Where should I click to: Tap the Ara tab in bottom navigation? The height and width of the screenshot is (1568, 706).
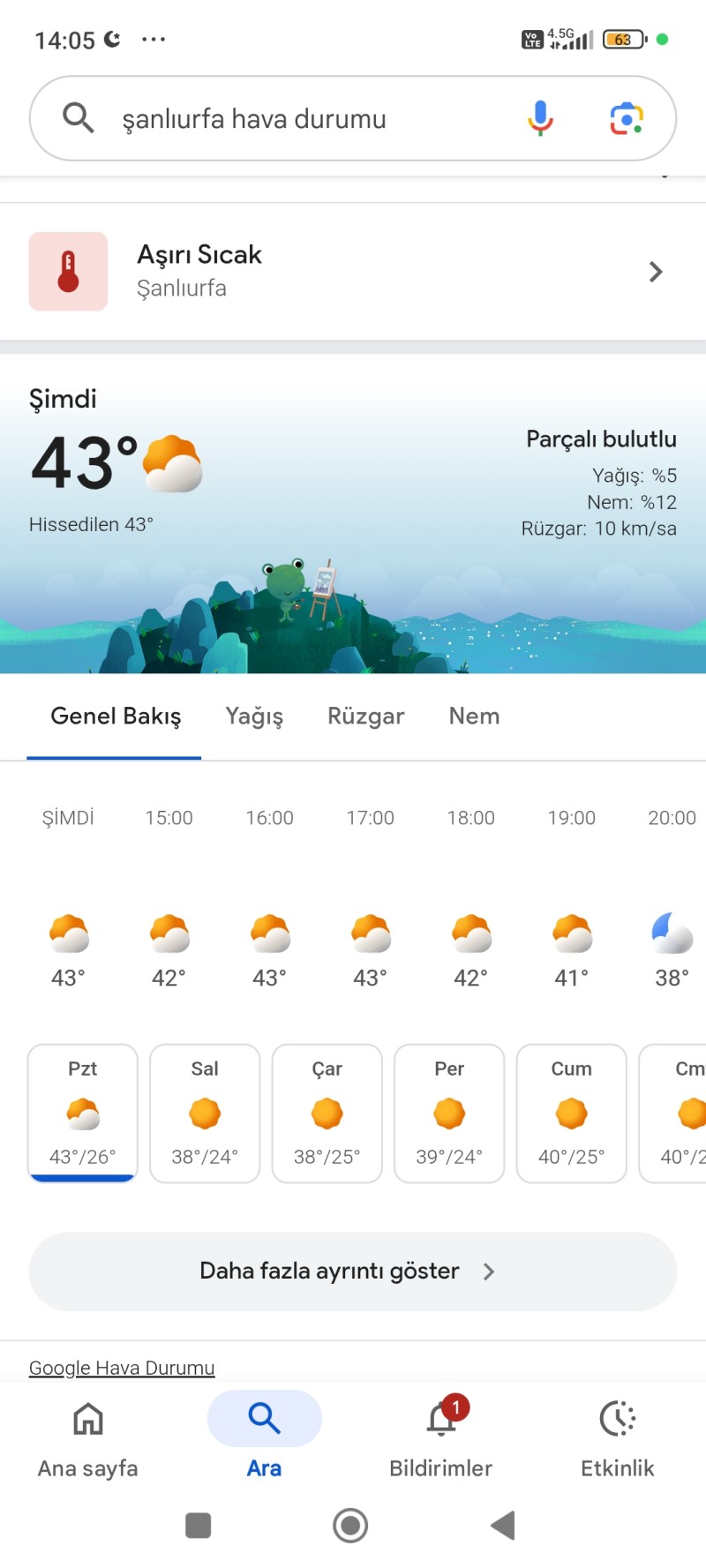264,1438
